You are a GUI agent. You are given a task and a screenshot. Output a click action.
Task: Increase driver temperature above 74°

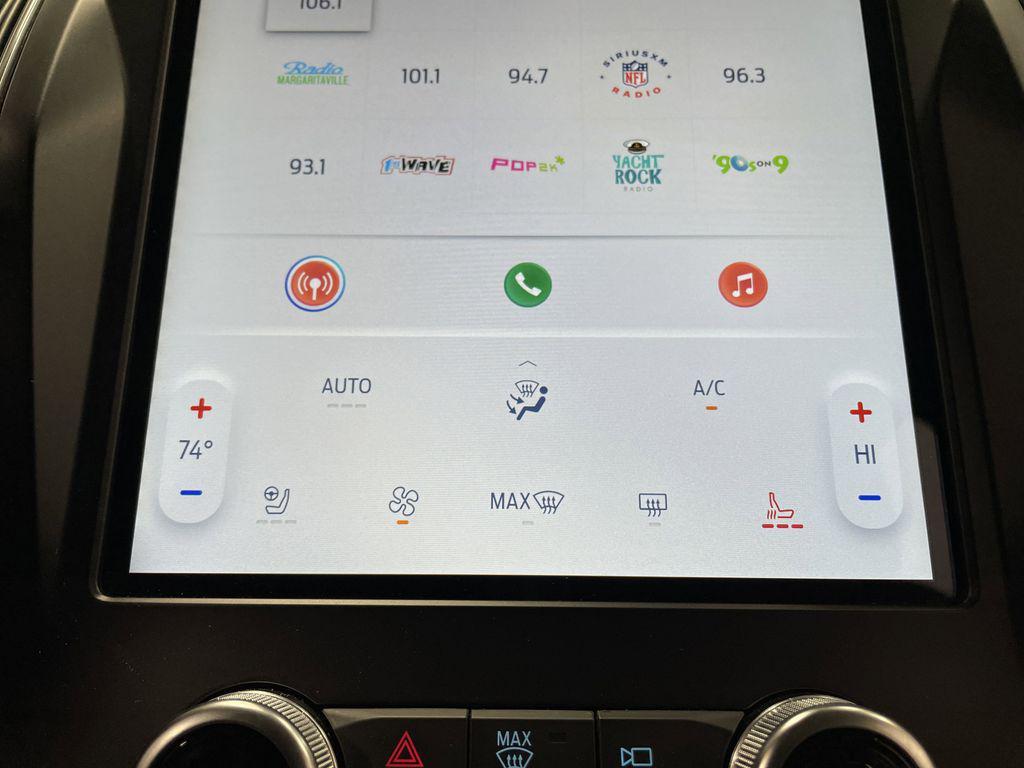click(x=201, y=408)
